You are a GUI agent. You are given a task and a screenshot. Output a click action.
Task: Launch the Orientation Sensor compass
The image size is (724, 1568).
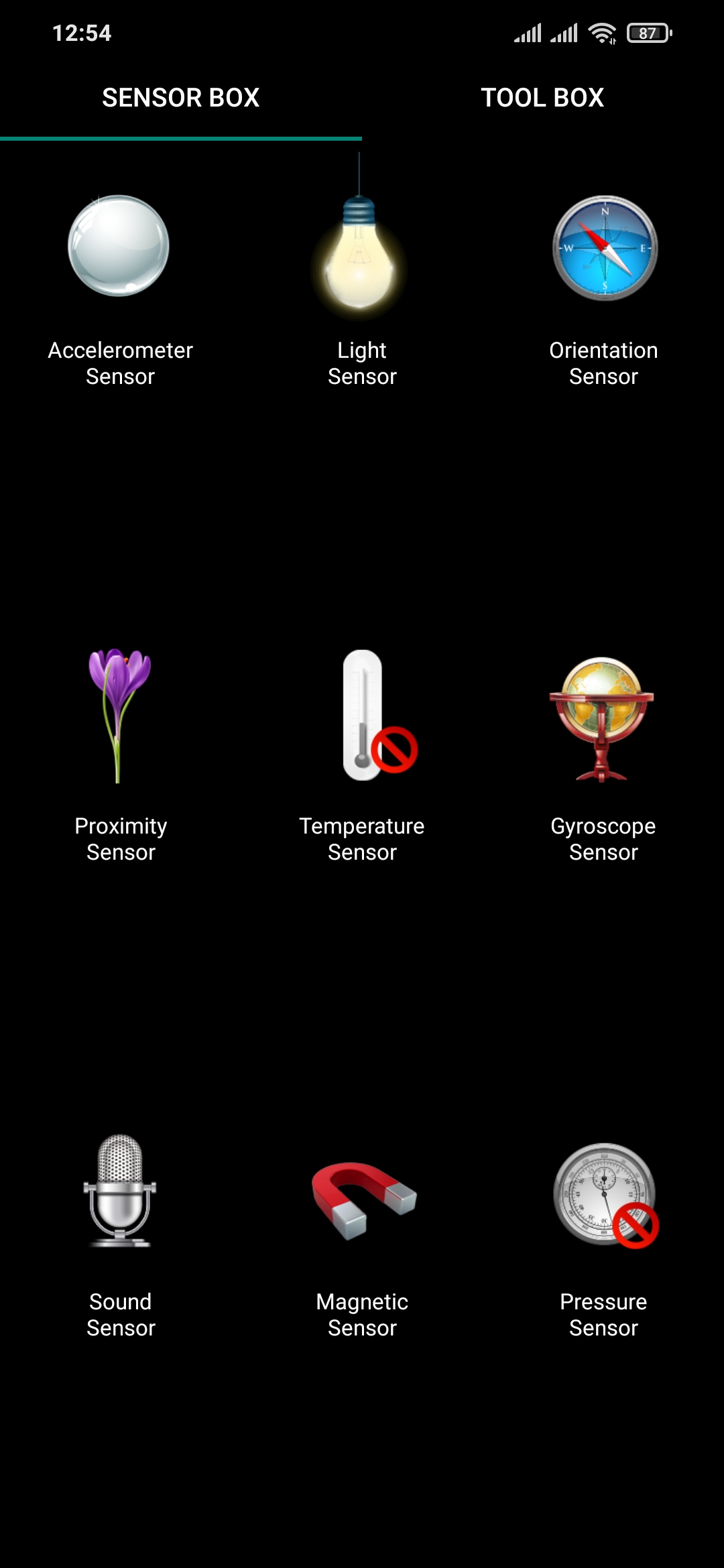[605, 248]
